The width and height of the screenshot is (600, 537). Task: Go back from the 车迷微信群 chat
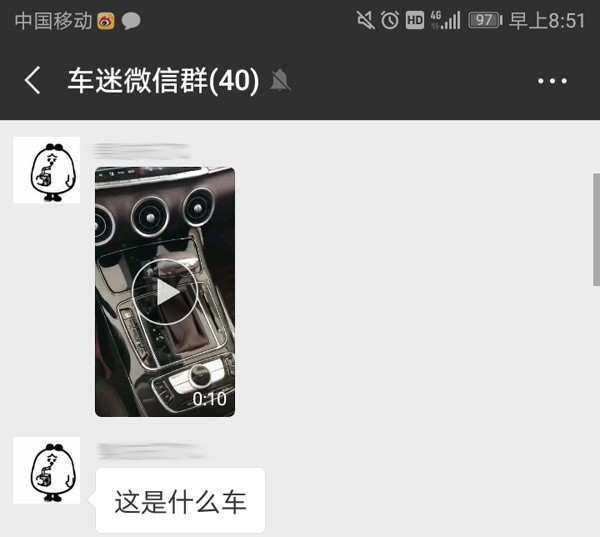[33, 81]
